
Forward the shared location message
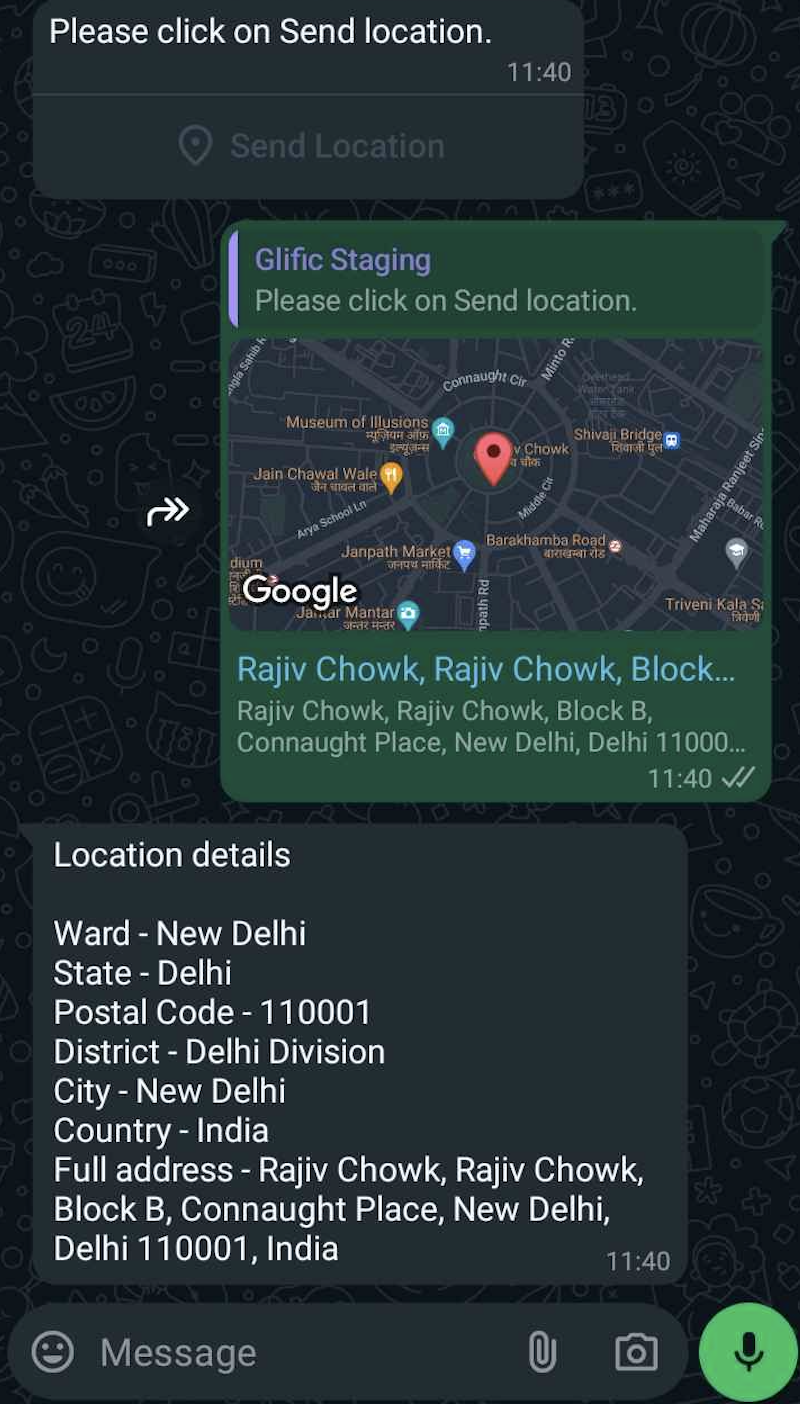tap(167, 512)
